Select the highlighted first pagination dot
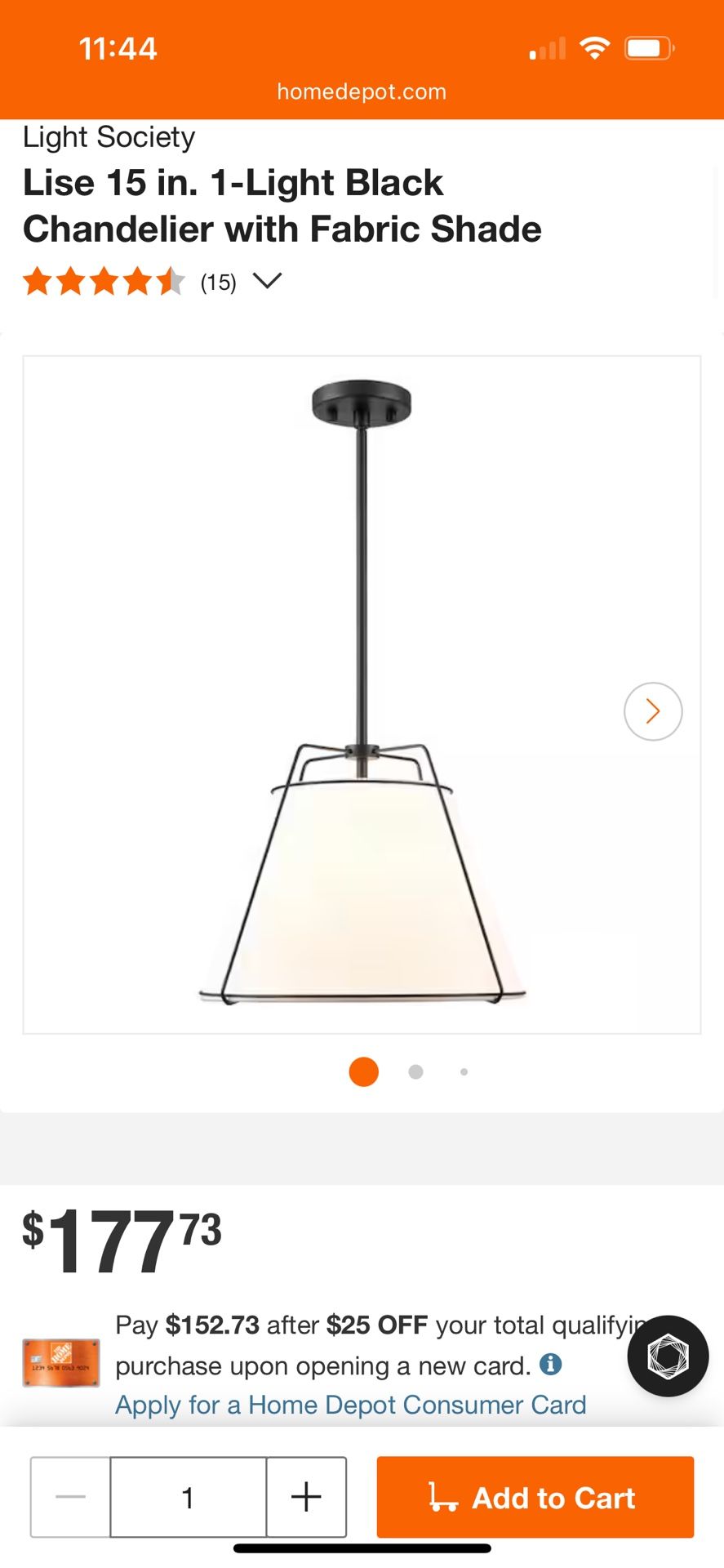724x1568 pixels. (362, 1071)
